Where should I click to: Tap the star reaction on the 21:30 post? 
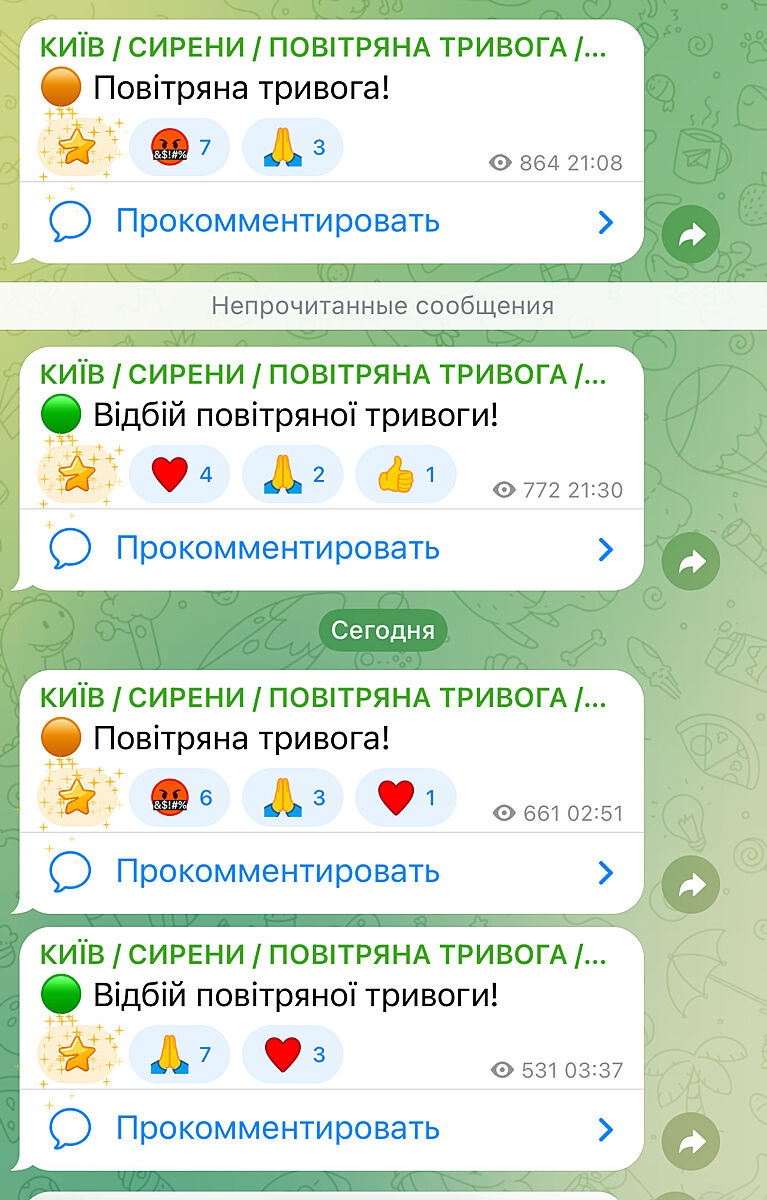(77, 474)
